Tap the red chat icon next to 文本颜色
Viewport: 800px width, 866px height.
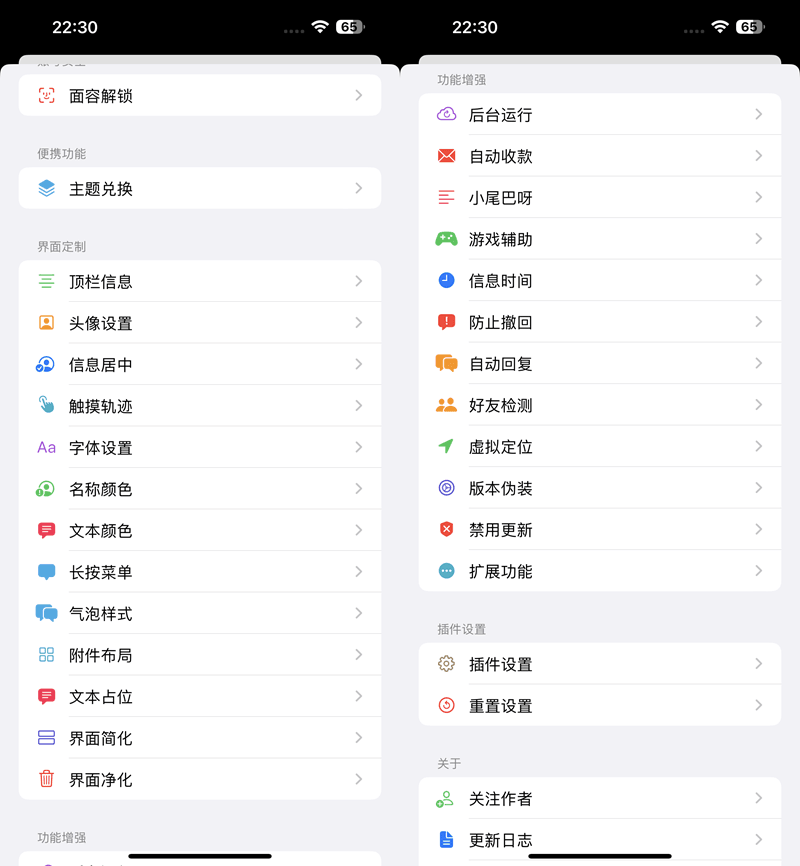tap(45, 530)
